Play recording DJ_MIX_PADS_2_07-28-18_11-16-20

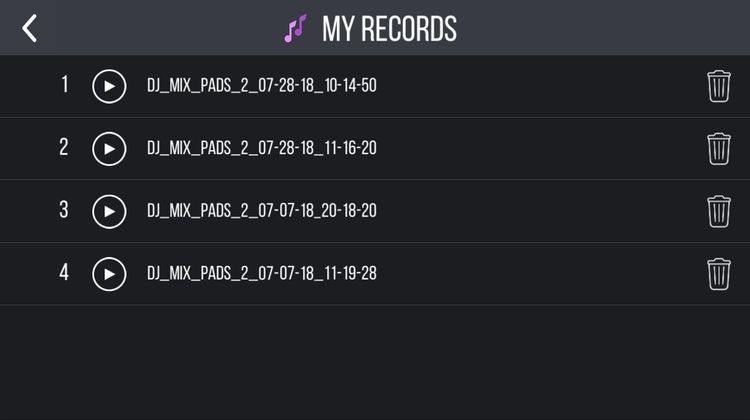pyautogui.click(x=109, y=149)
